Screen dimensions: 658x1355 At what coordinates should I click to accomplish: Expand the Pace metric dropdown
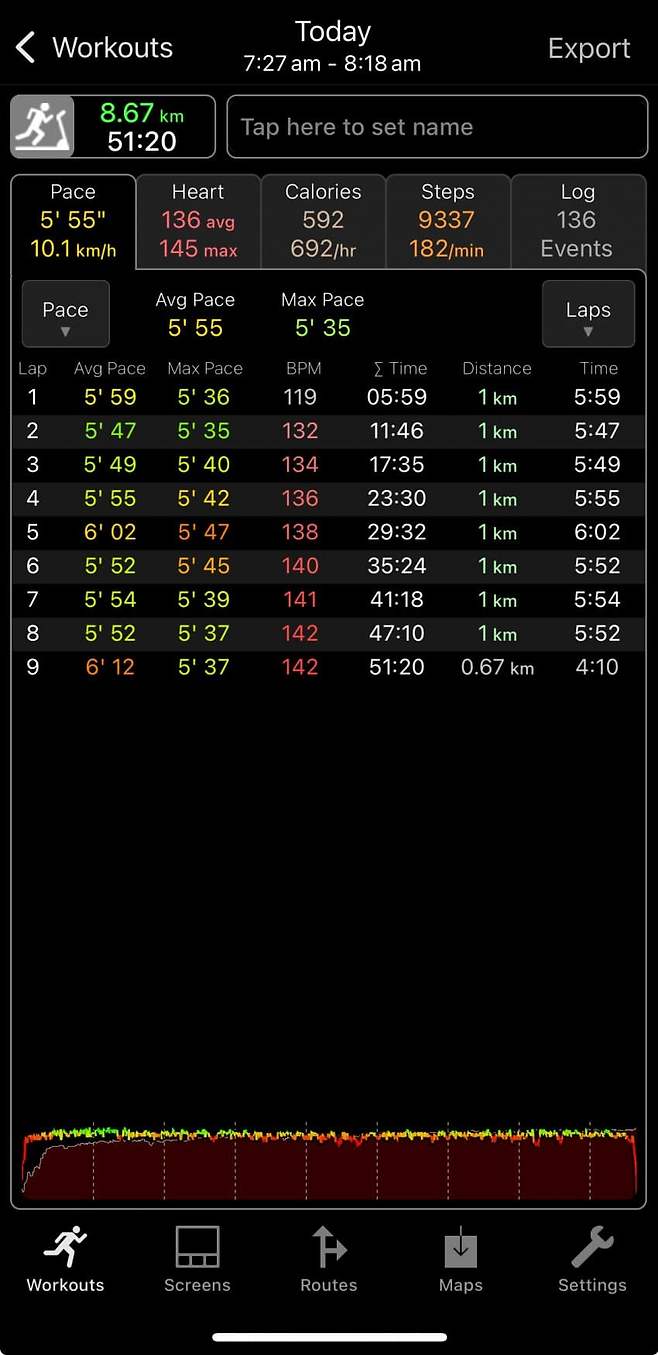[x=65, y=315]
